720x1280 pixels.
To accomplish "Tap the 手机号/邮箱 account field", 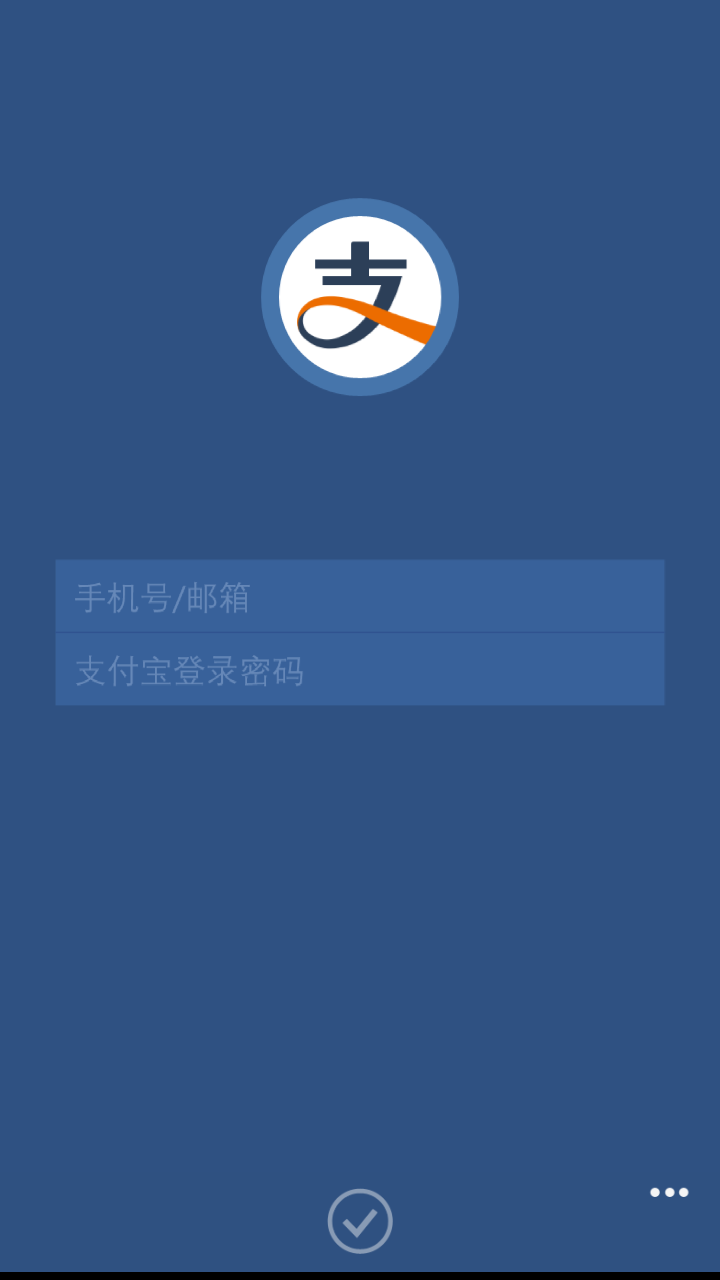I will 360,597.
